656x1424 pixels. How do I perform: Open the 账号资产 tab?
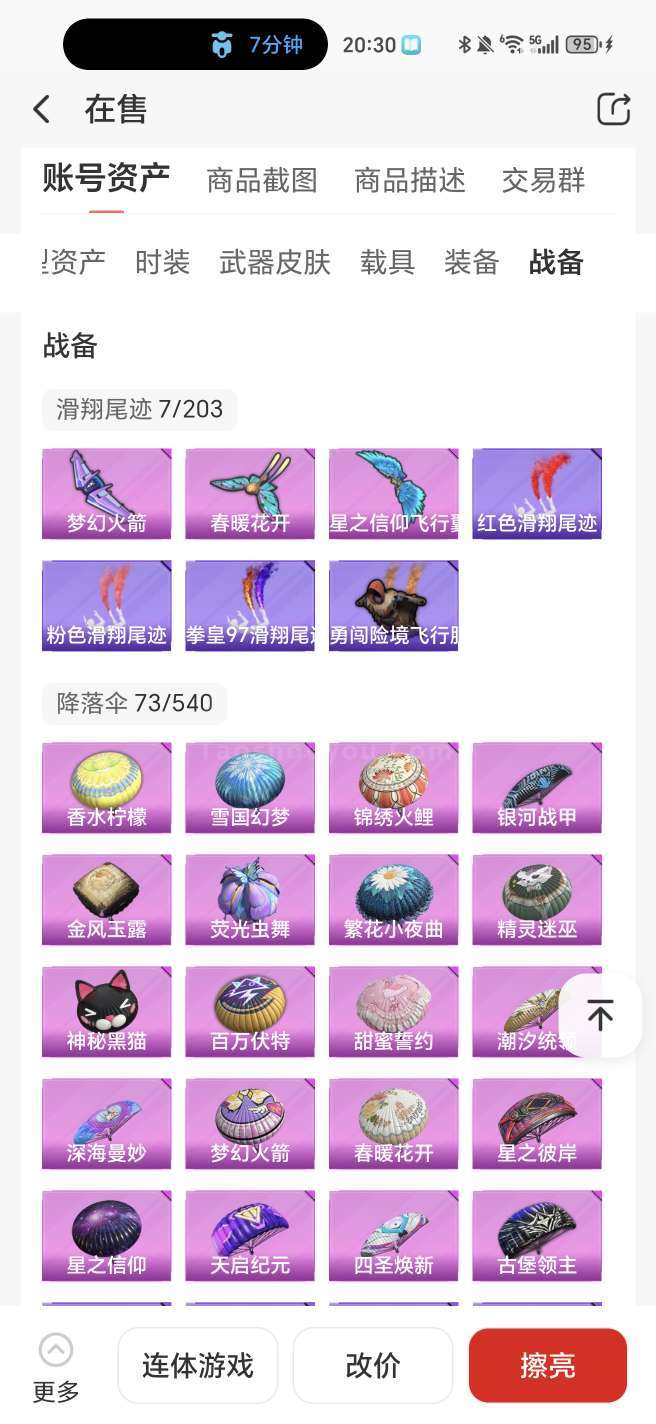(x=106, y=179)
